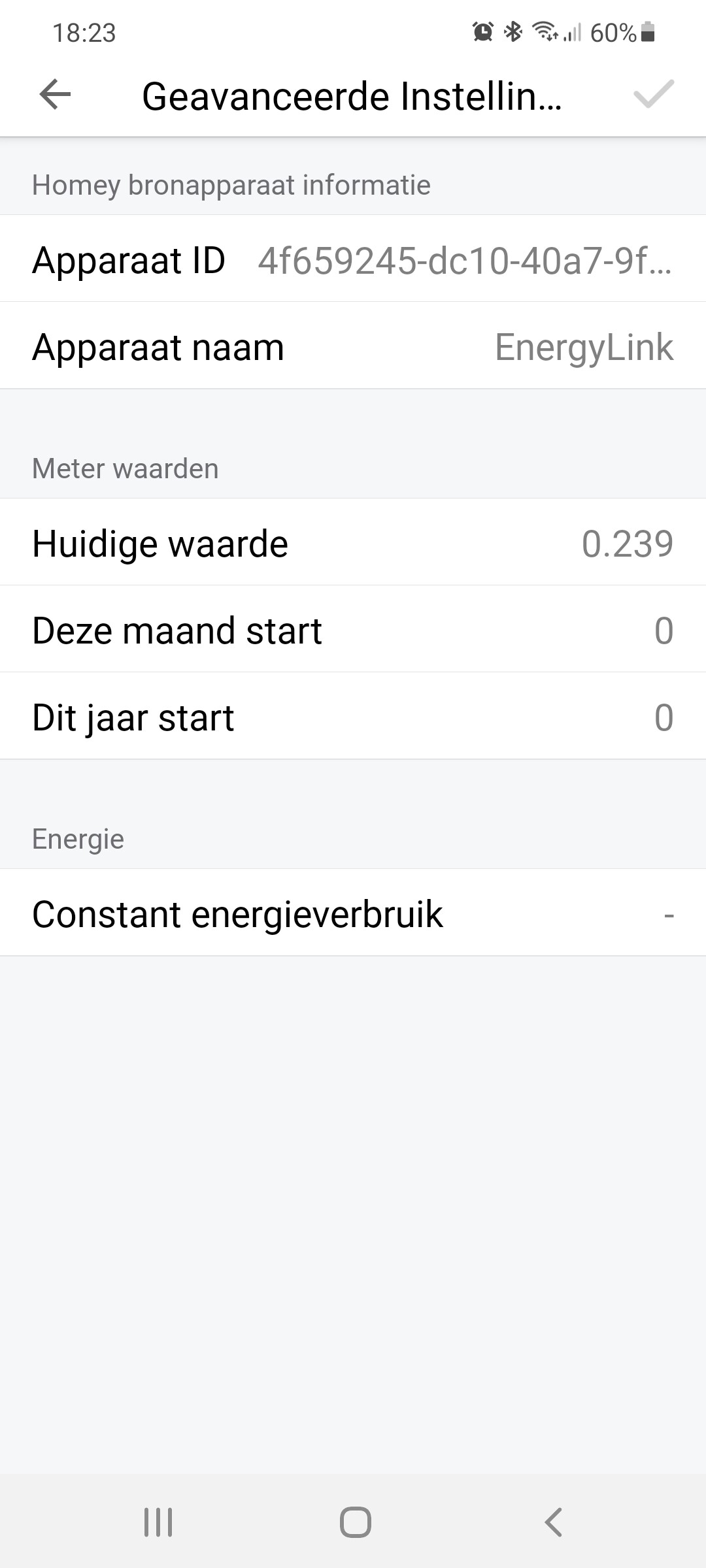Go back from Geavanceerde Instellingen
706x1568 pixels.
[55, 95]
